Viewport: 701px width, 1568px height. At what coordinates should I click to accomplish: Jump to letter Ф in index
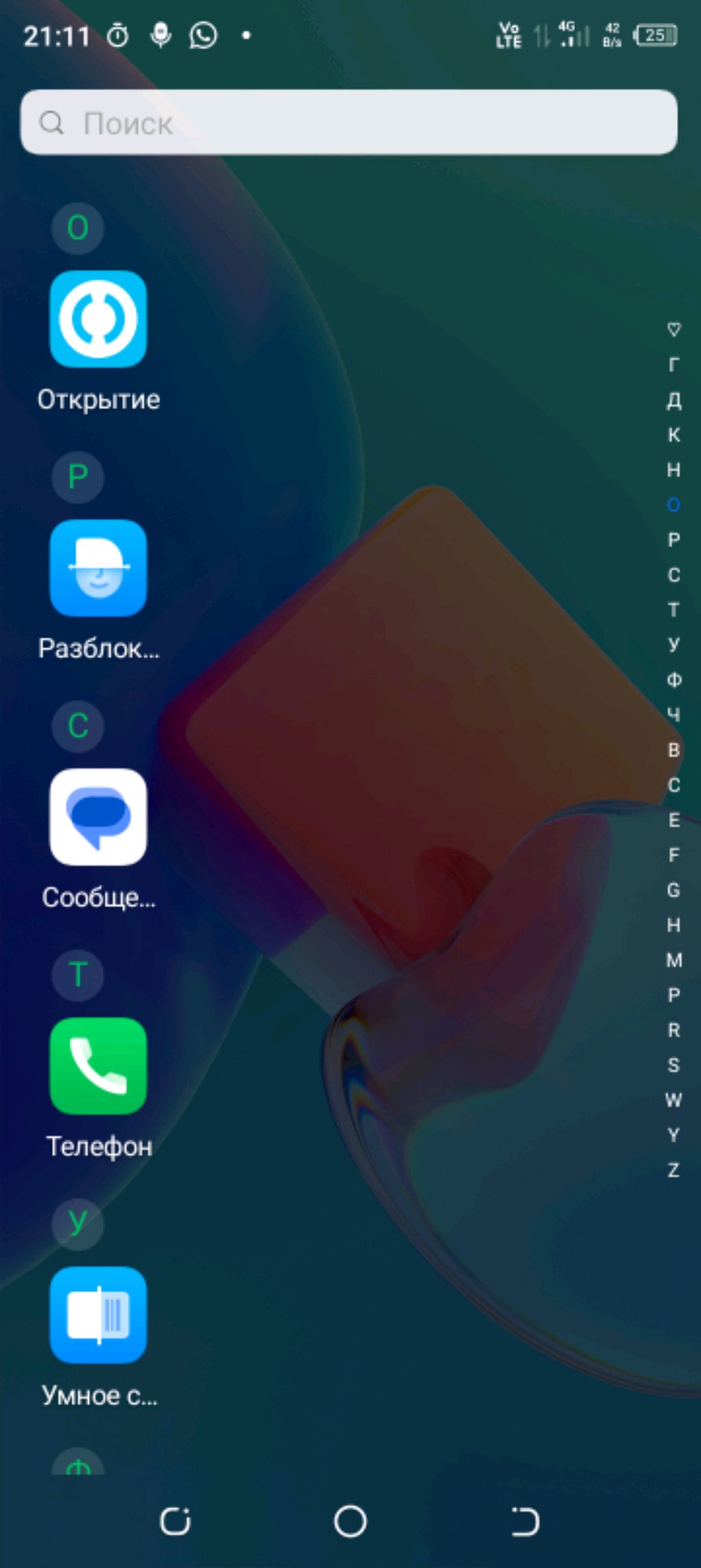(x=674, y=679)
